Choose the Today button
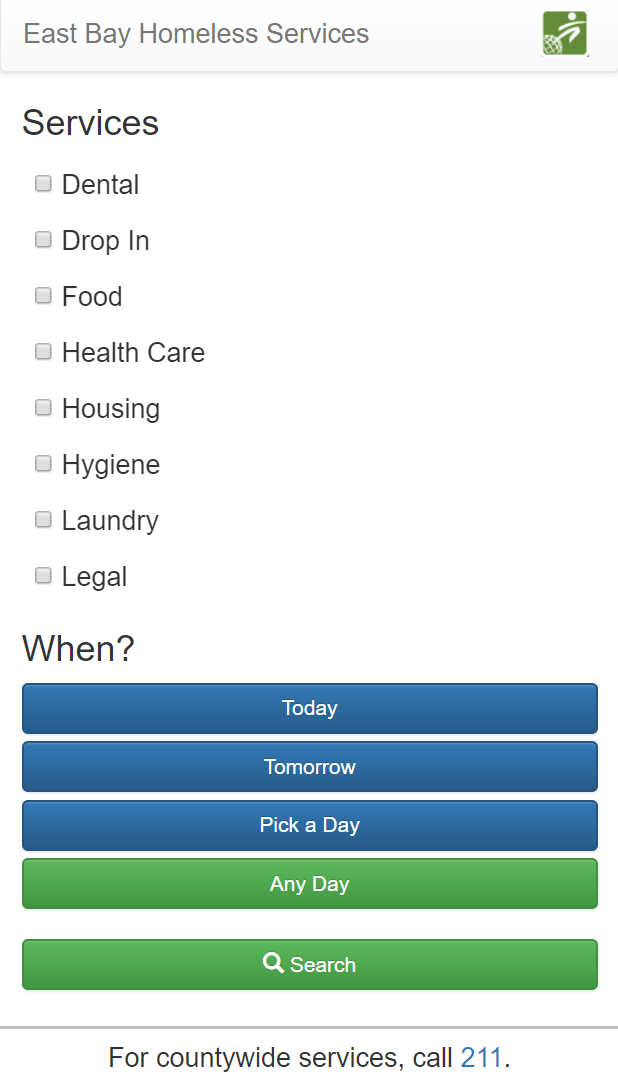The height and width of the screenshot is (1083, 618). coord(309,709)
